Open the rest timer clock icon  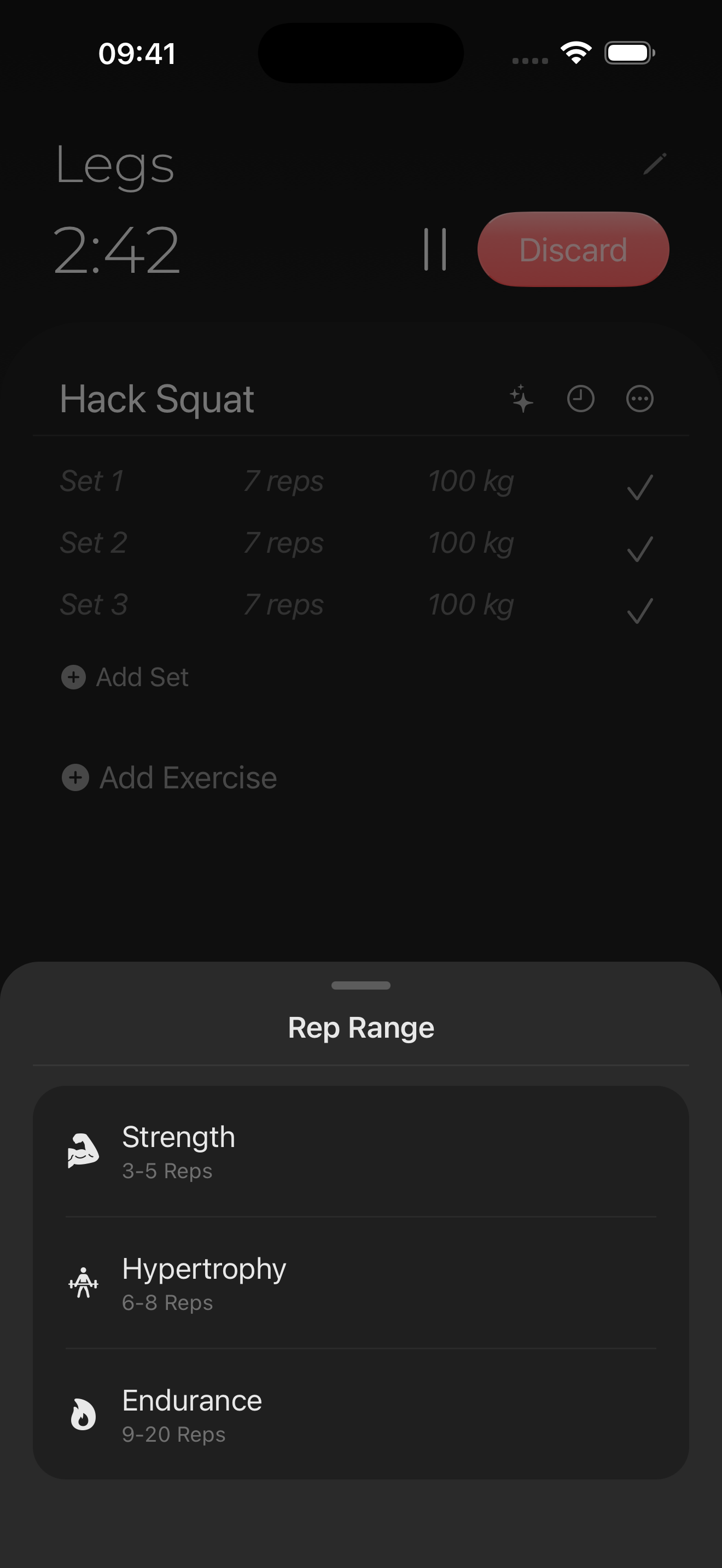click(x=580, y=399)
